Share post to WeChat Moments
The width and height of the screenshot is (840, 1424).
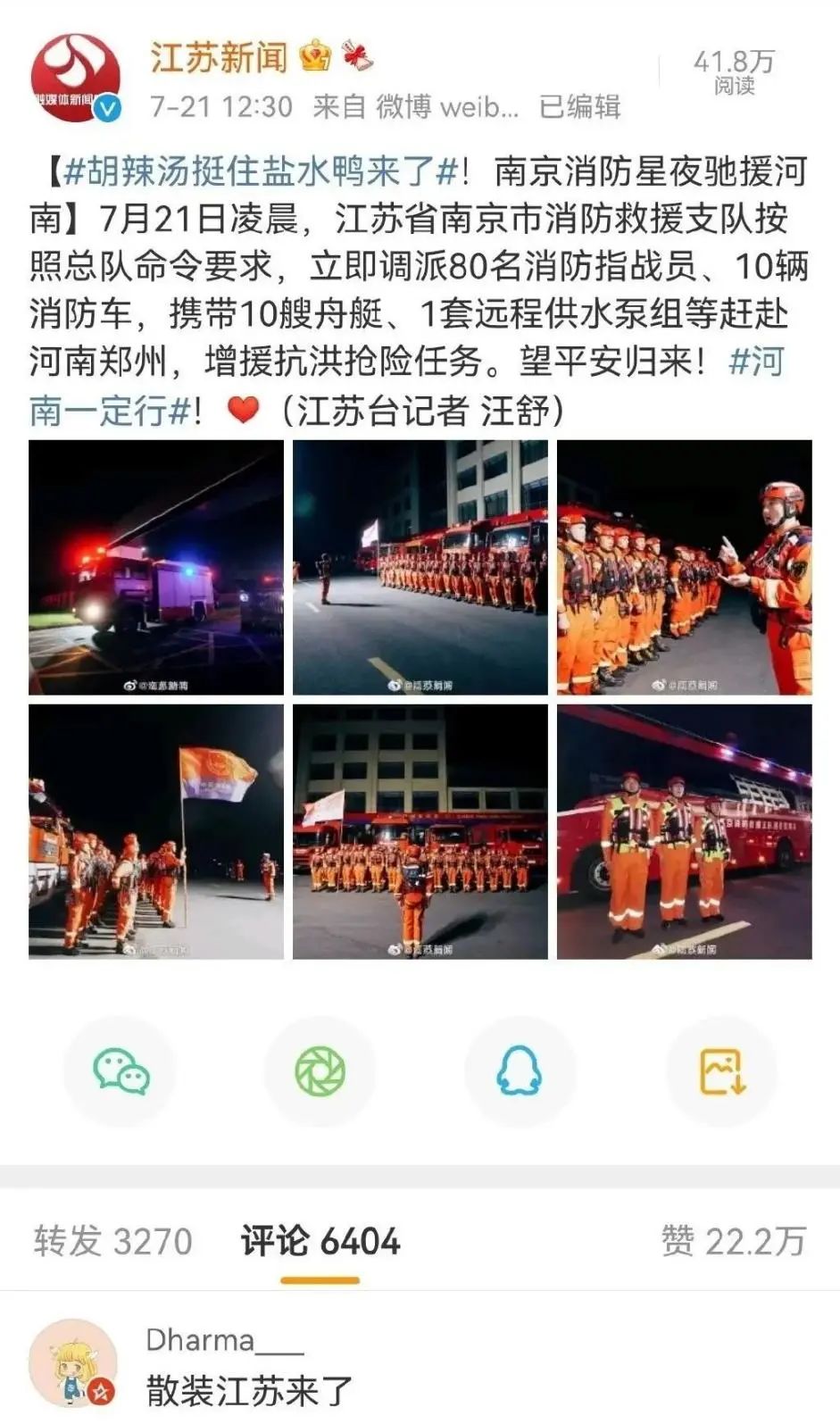coord(320,1071)
